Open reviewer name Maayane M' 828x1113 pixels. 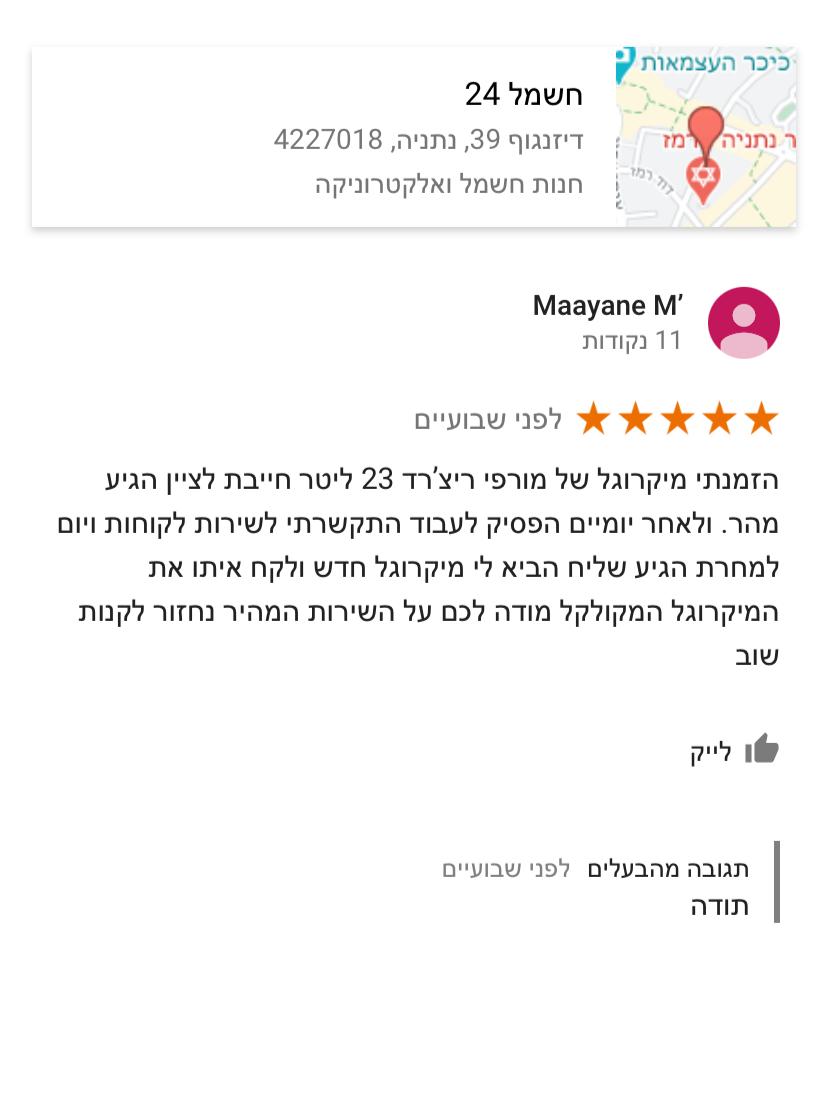pyautogui.click(x=606, y=305)
